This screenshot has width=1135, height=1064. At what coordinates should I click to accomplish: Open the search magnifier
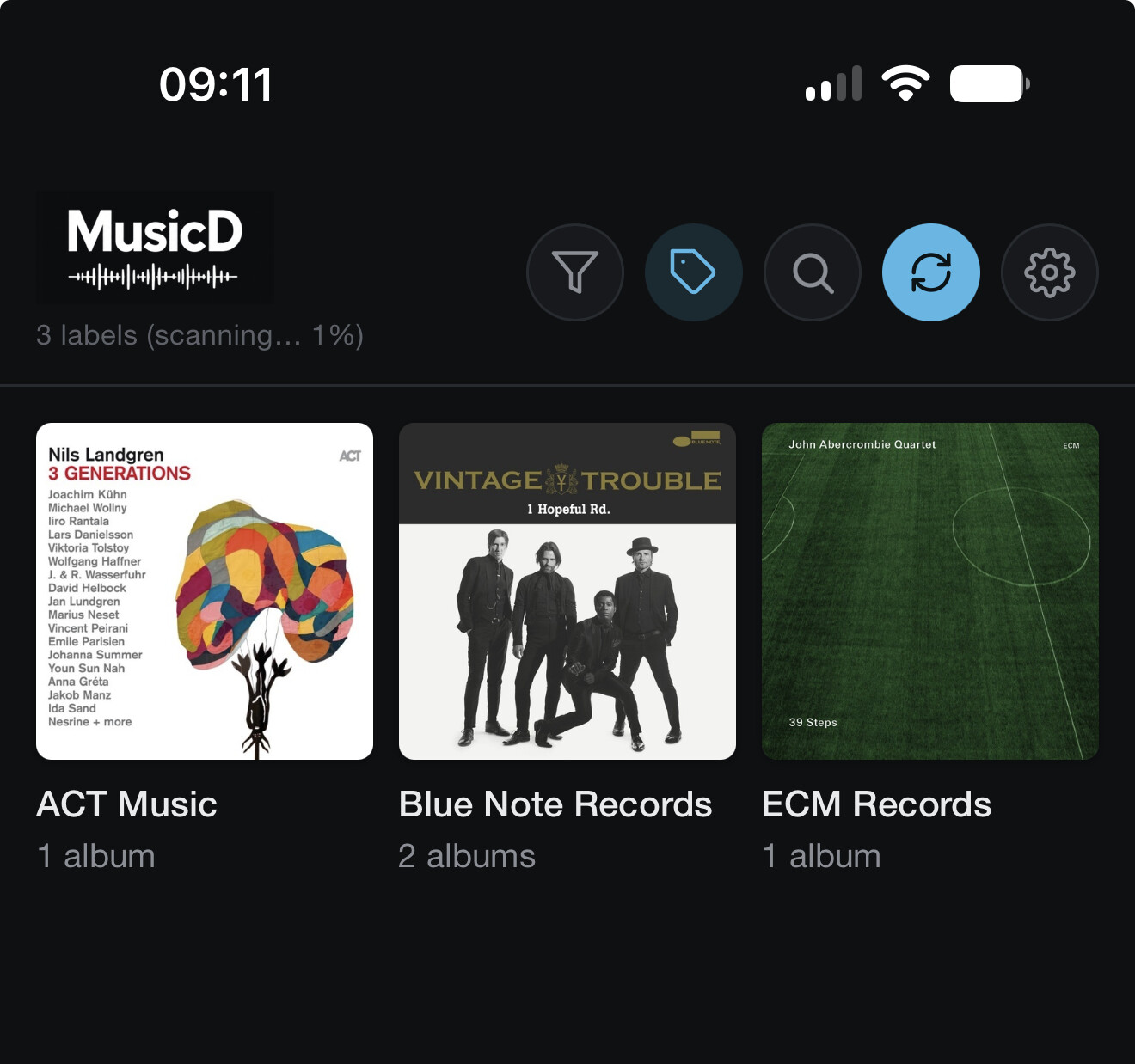pyautogui.click(x=813, y=272)
